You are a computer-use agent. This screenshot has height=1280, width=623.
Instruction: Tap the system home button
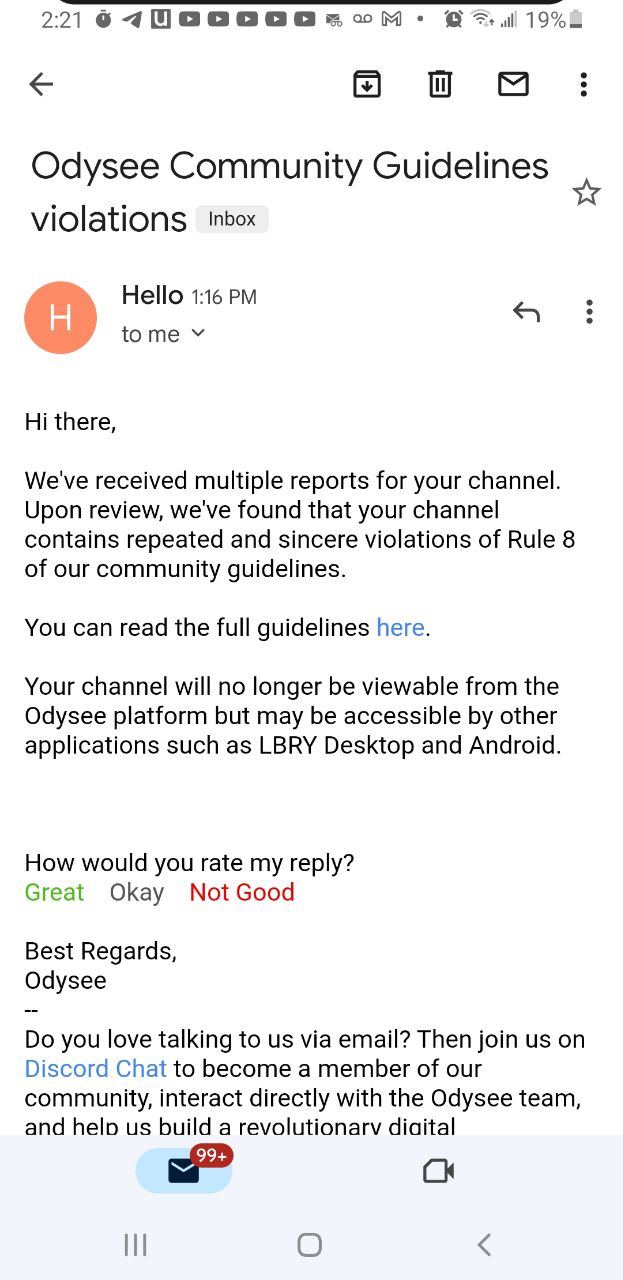pos(310,1244)
